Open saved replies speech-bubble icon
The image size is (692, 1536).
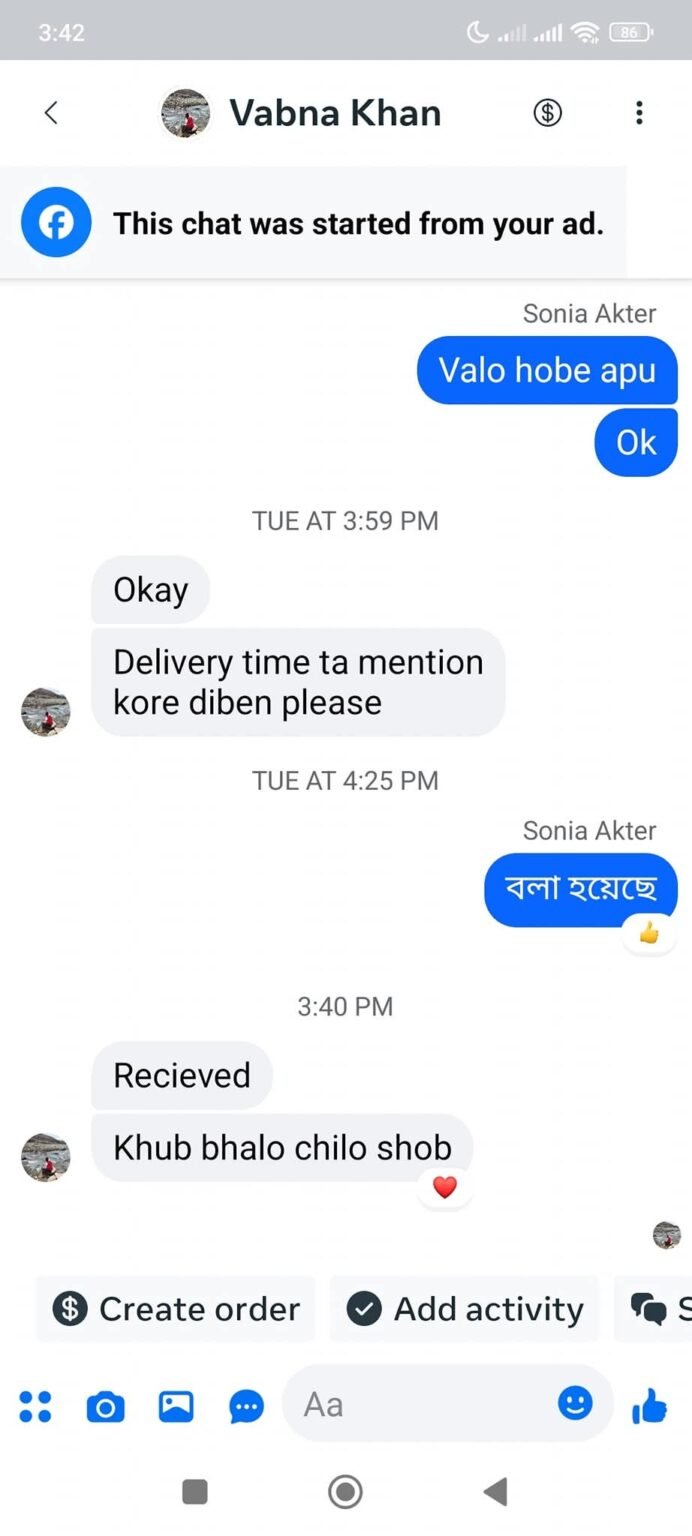(246, 1407)
